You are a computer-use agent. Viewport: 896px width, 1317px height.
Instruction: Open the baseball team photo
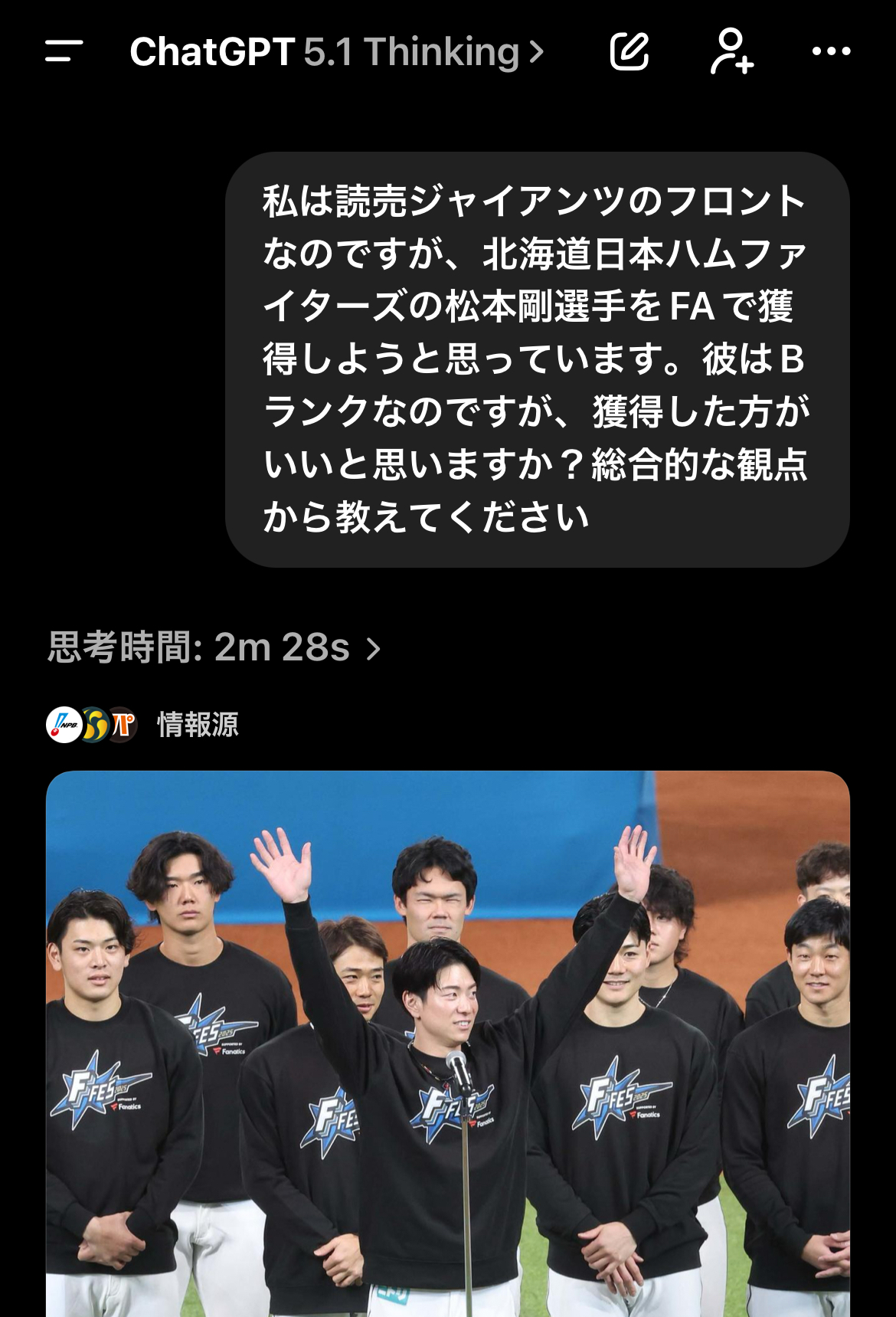[x=448, y=1042]
